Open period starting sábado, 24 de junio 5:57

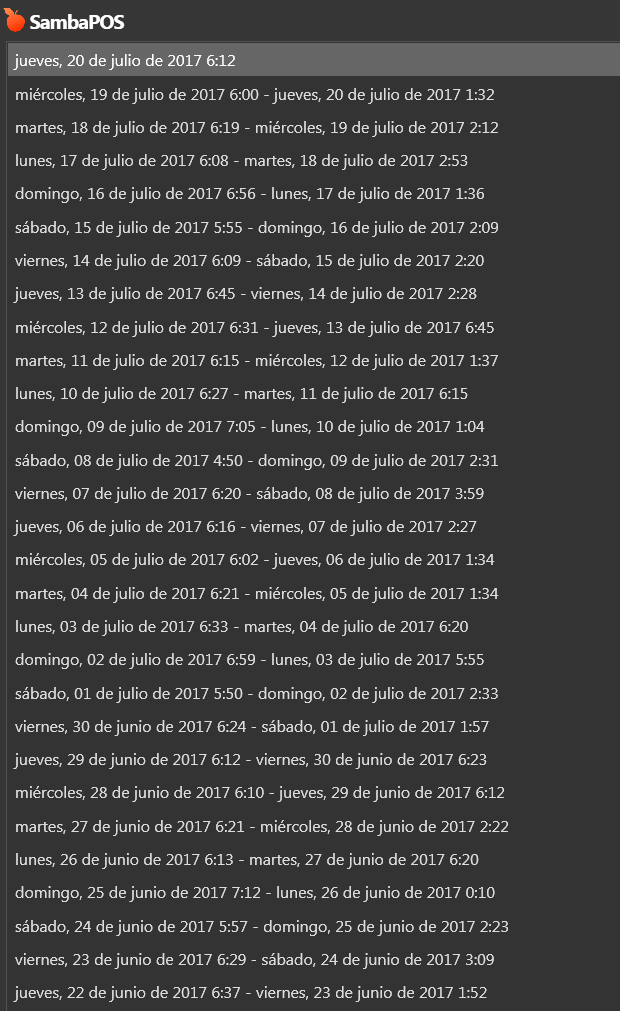[314, 927]
